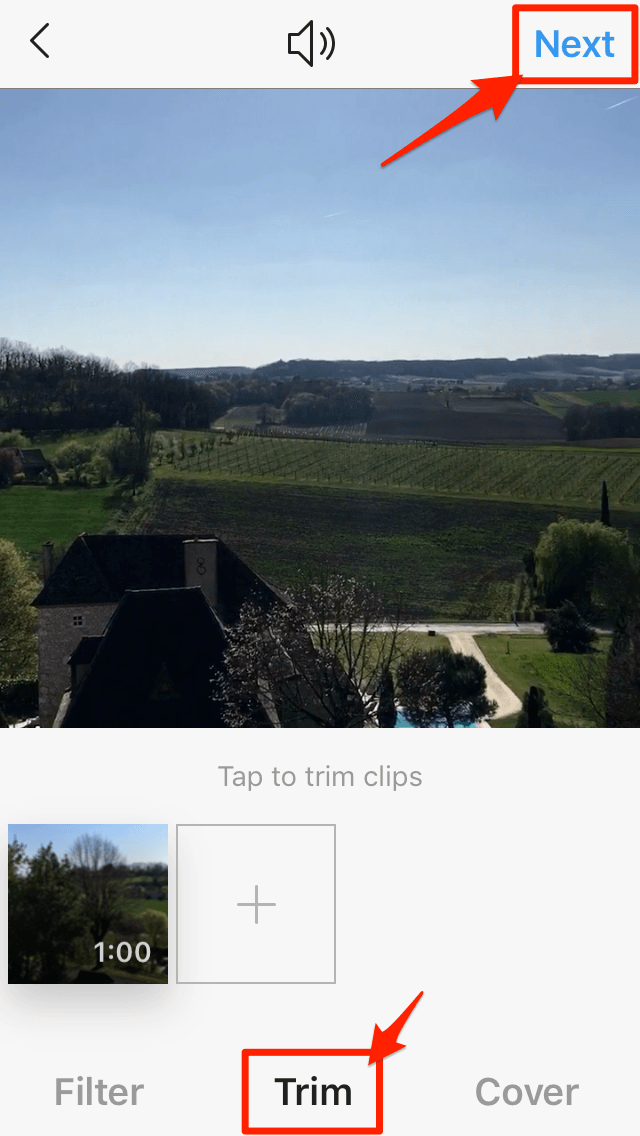Switch to the Cover tab
The width and height of the screenshot is (640, 1136).
coord(527,1092)
